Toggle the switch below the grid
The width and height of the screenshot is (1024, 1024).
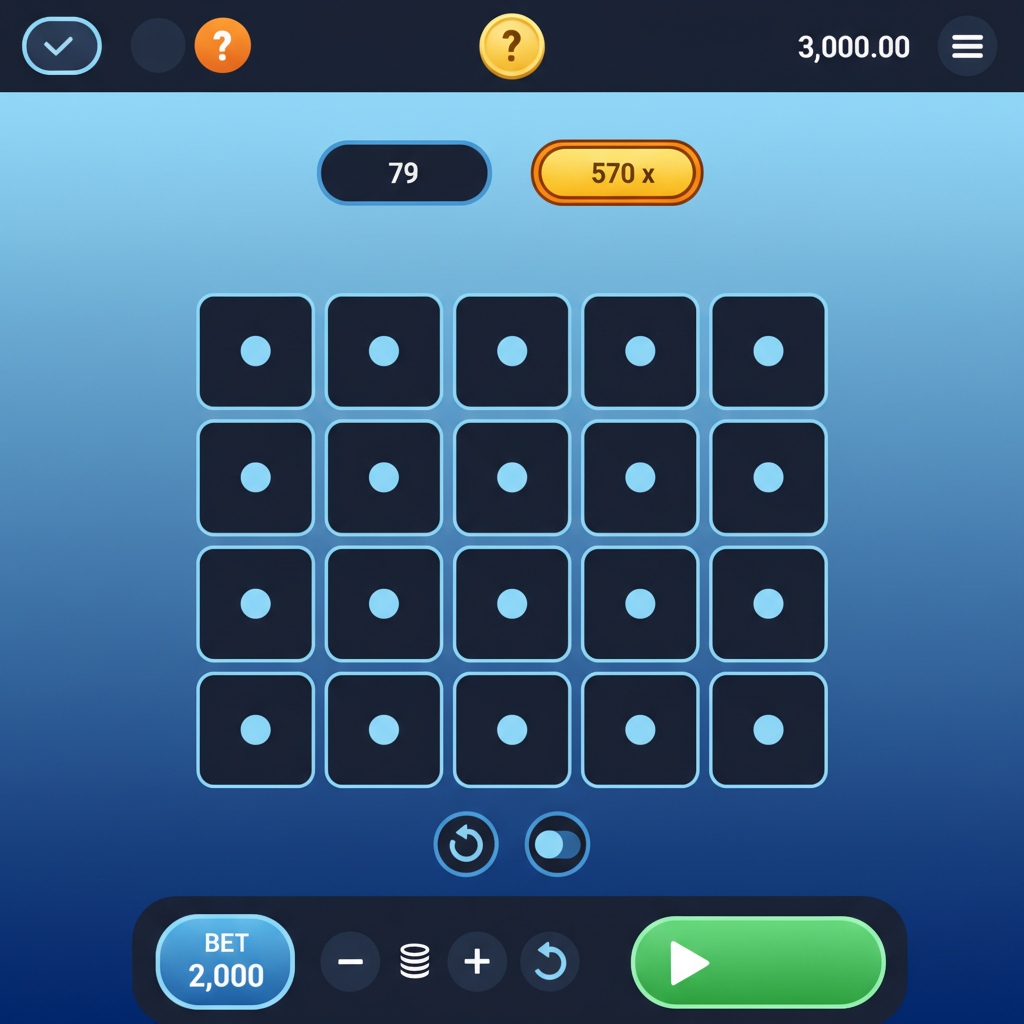point(557,845)
